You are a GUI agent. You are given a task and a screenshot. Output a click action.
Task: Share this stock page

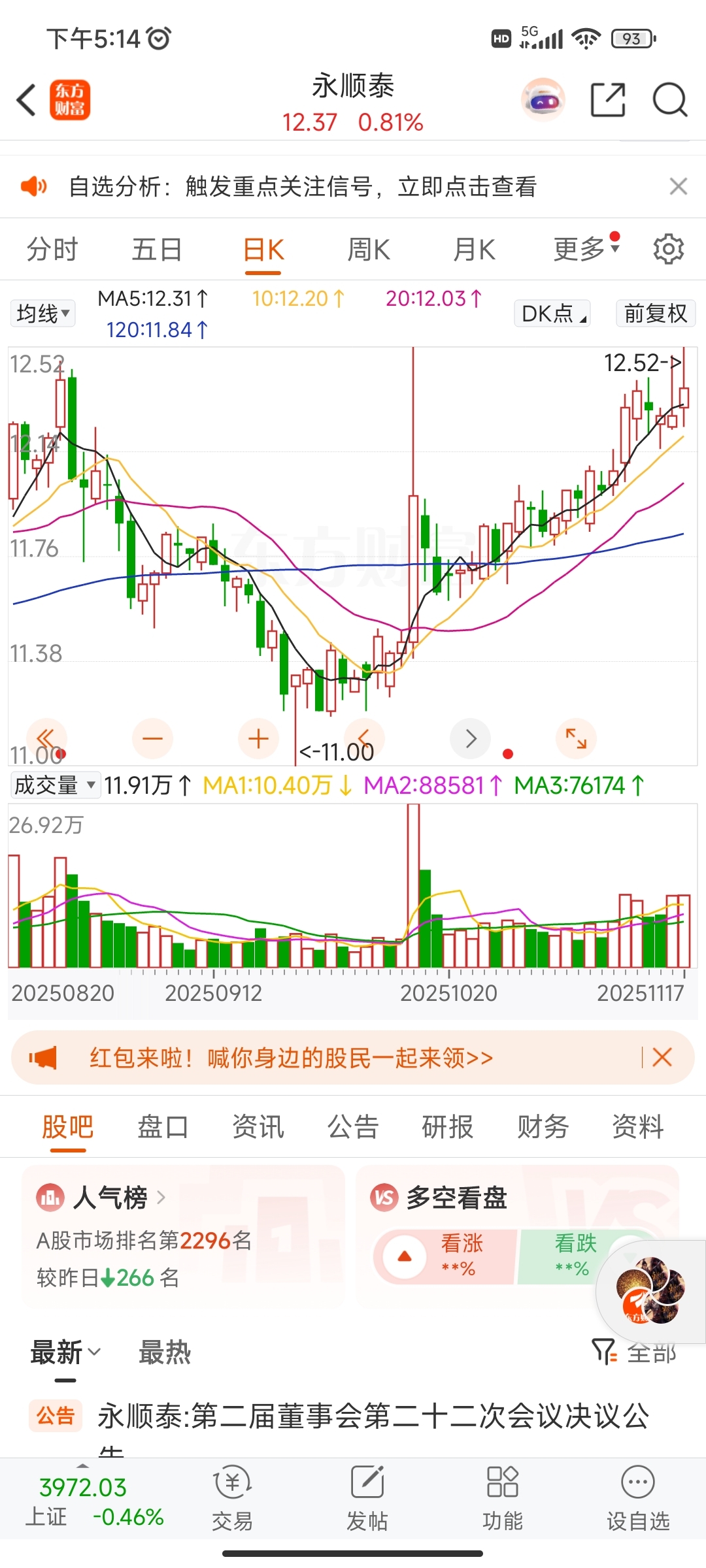click(x=608, y=101)
